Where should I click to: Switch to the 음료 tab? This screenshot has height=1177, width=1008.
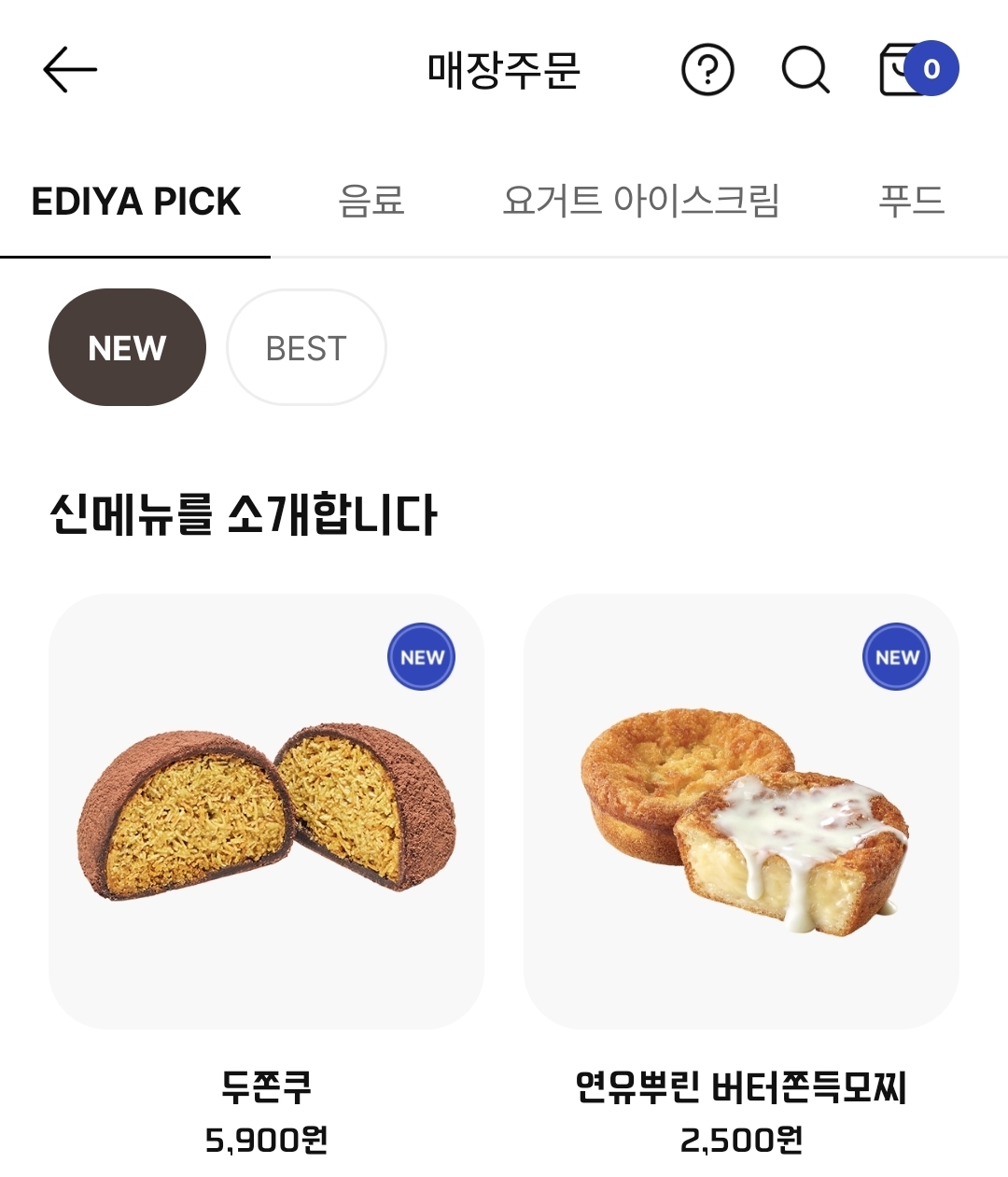tap(371, 202)
